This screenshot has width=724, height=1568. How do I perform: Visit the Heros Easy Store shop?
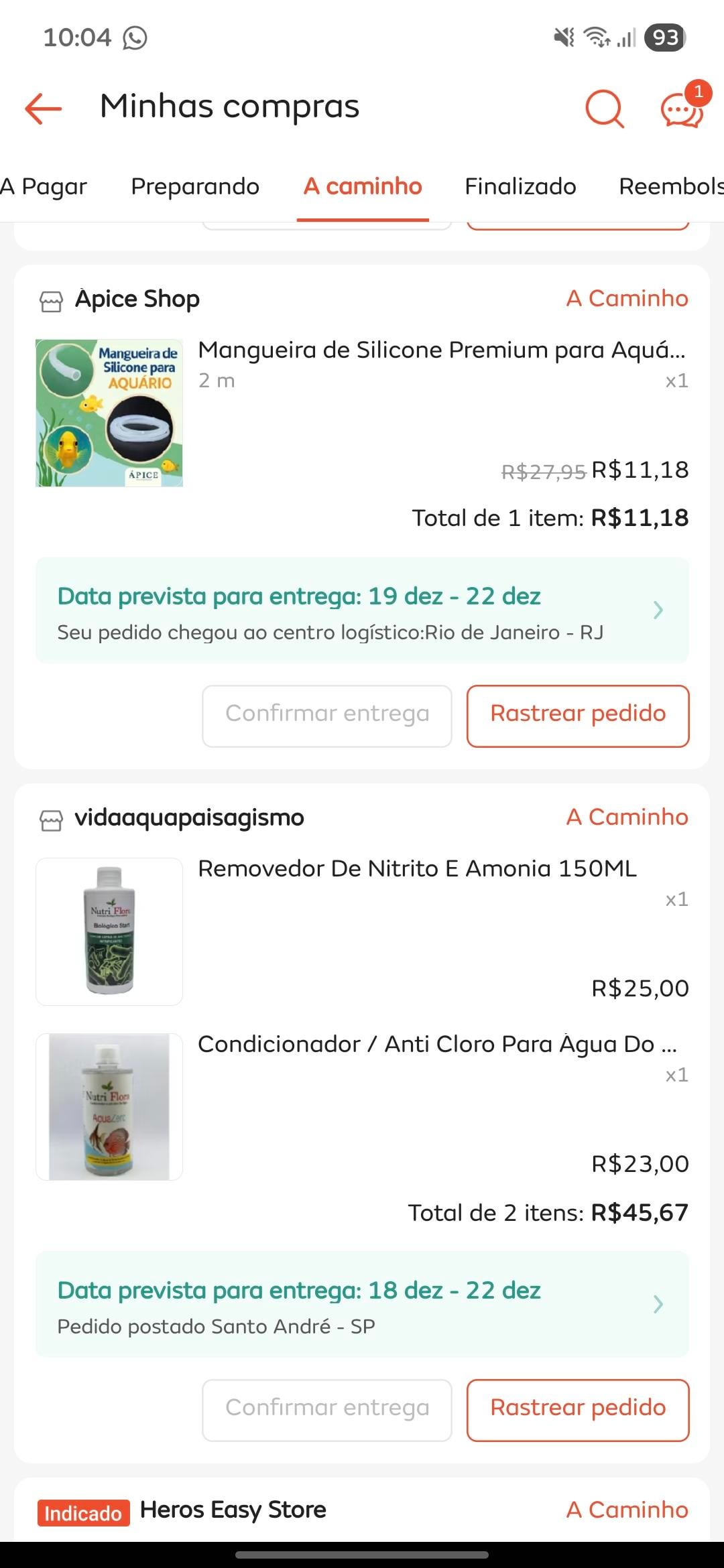tap(233, 1510)
